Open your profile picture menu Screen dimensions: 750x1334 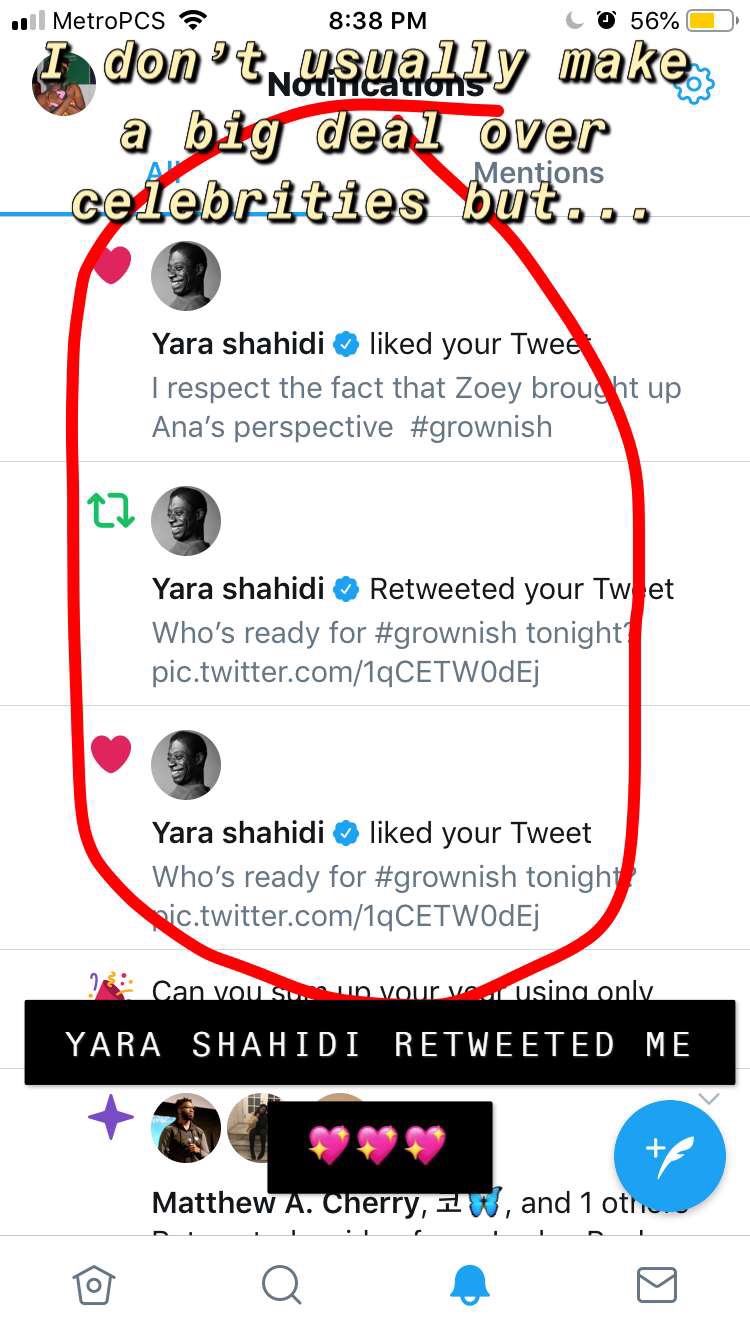(x=64, y=84)
